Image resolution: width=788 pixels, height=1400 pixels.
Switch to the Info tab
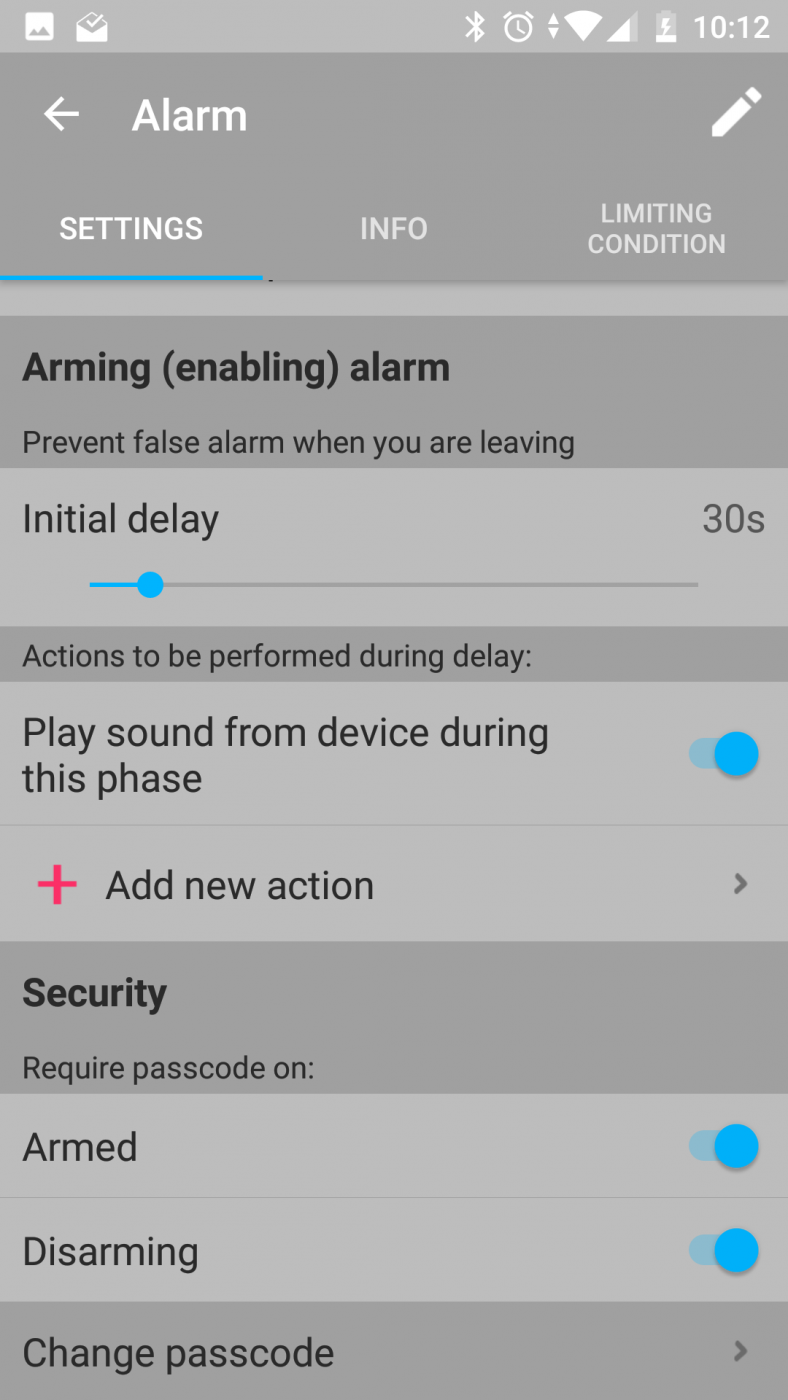[394, 228]
